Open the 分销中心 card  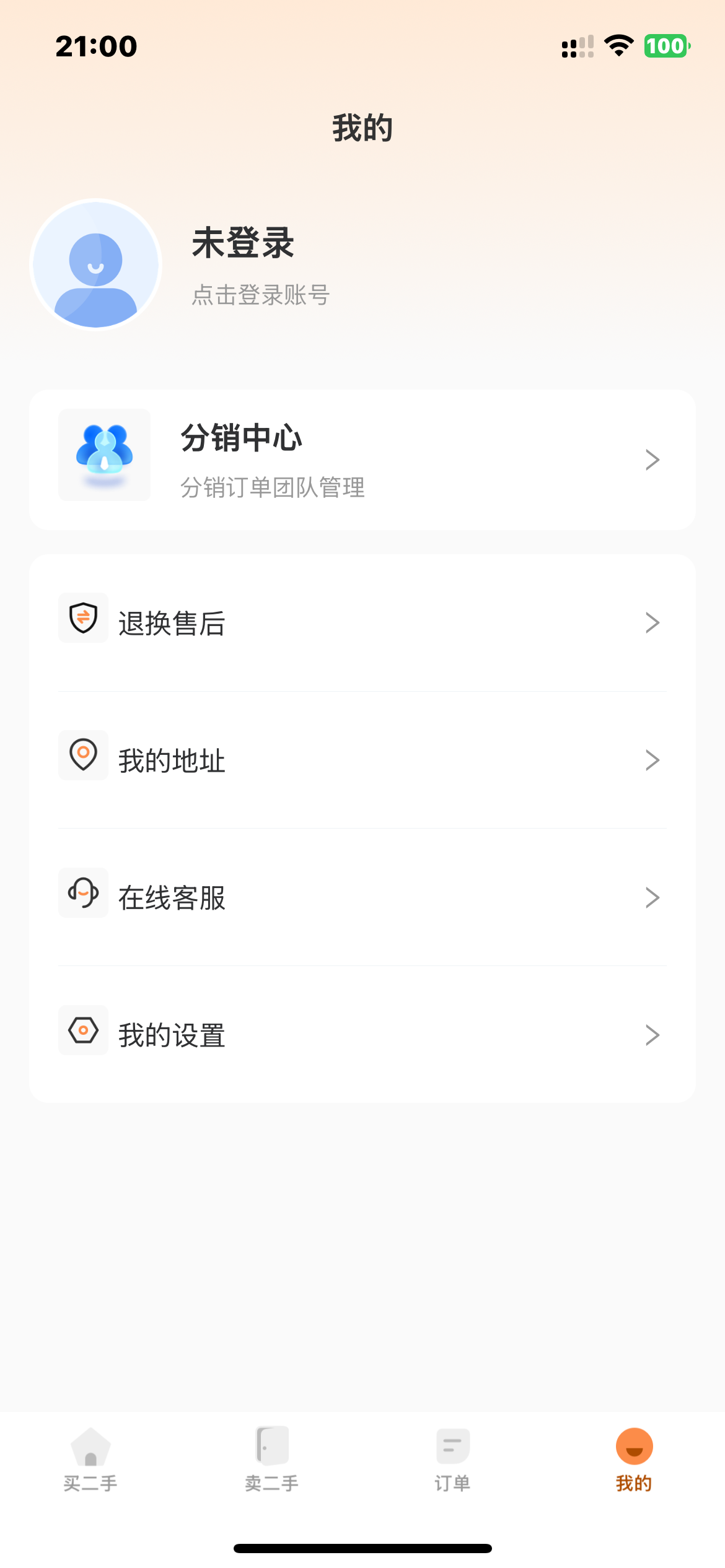tap(362, 460)
